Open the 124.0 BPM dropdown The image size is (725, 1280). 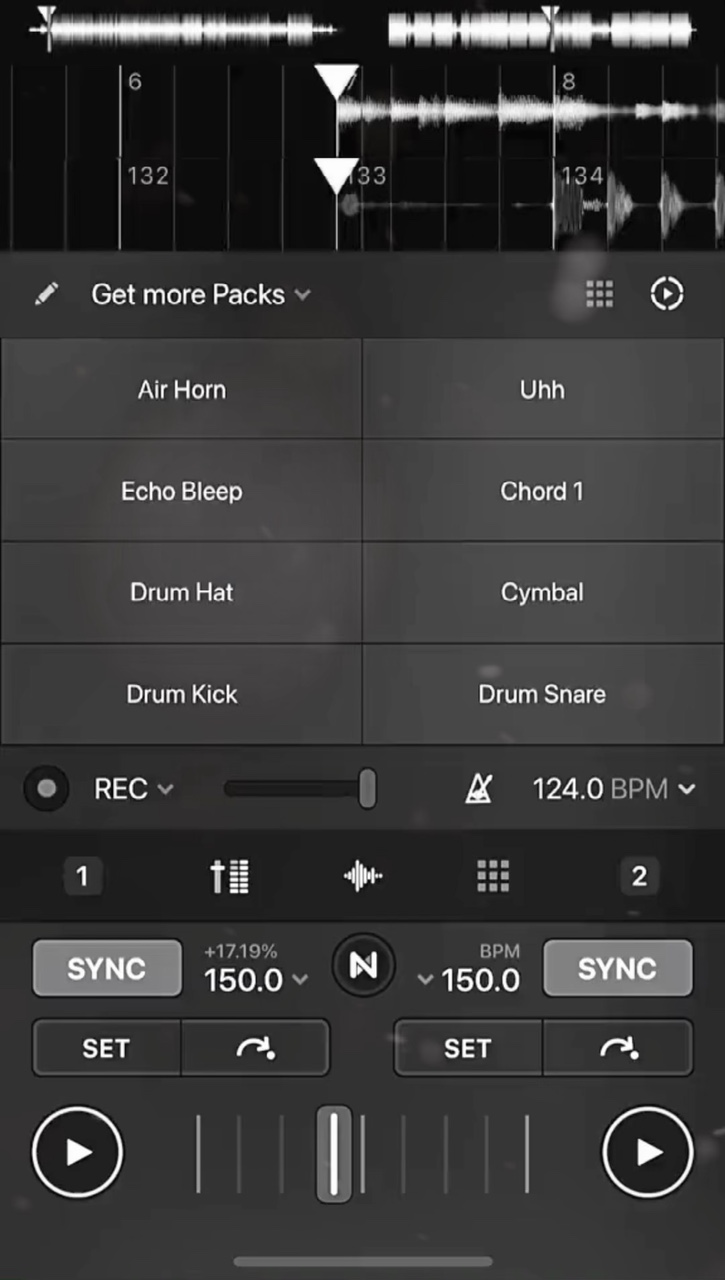614,789
